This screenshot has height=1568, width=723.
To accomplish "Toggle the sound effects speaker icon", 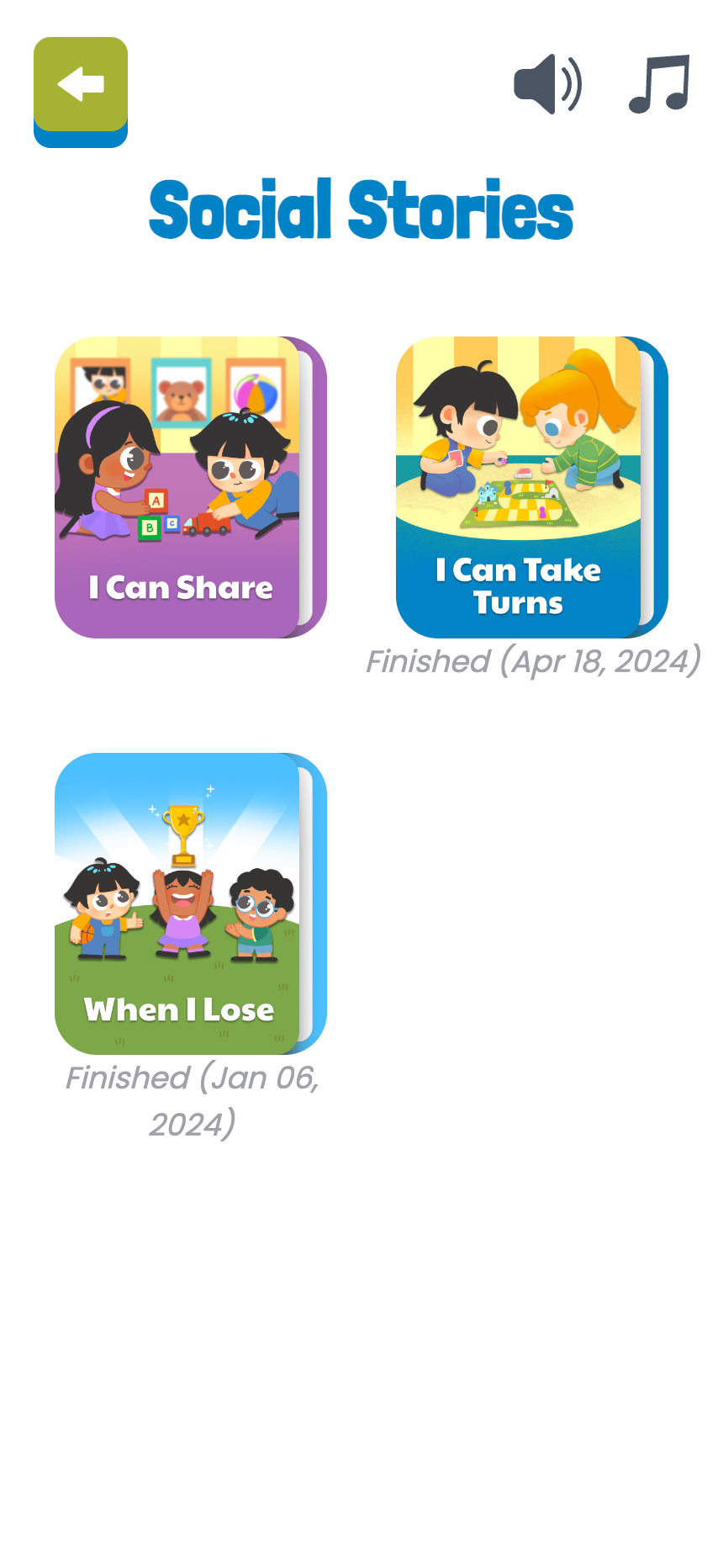I will pos(547,84).
